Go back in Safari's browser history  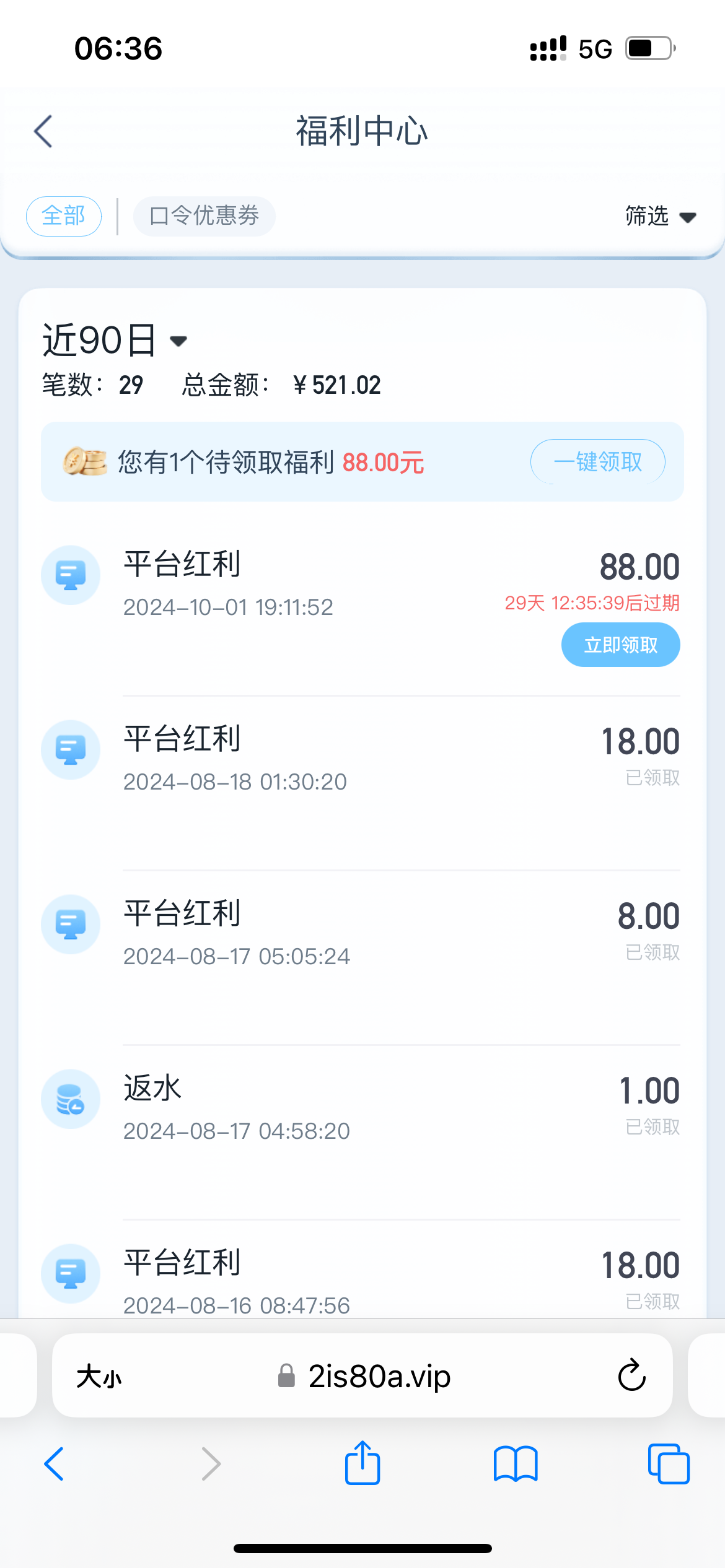click(x=55, y=1464)
